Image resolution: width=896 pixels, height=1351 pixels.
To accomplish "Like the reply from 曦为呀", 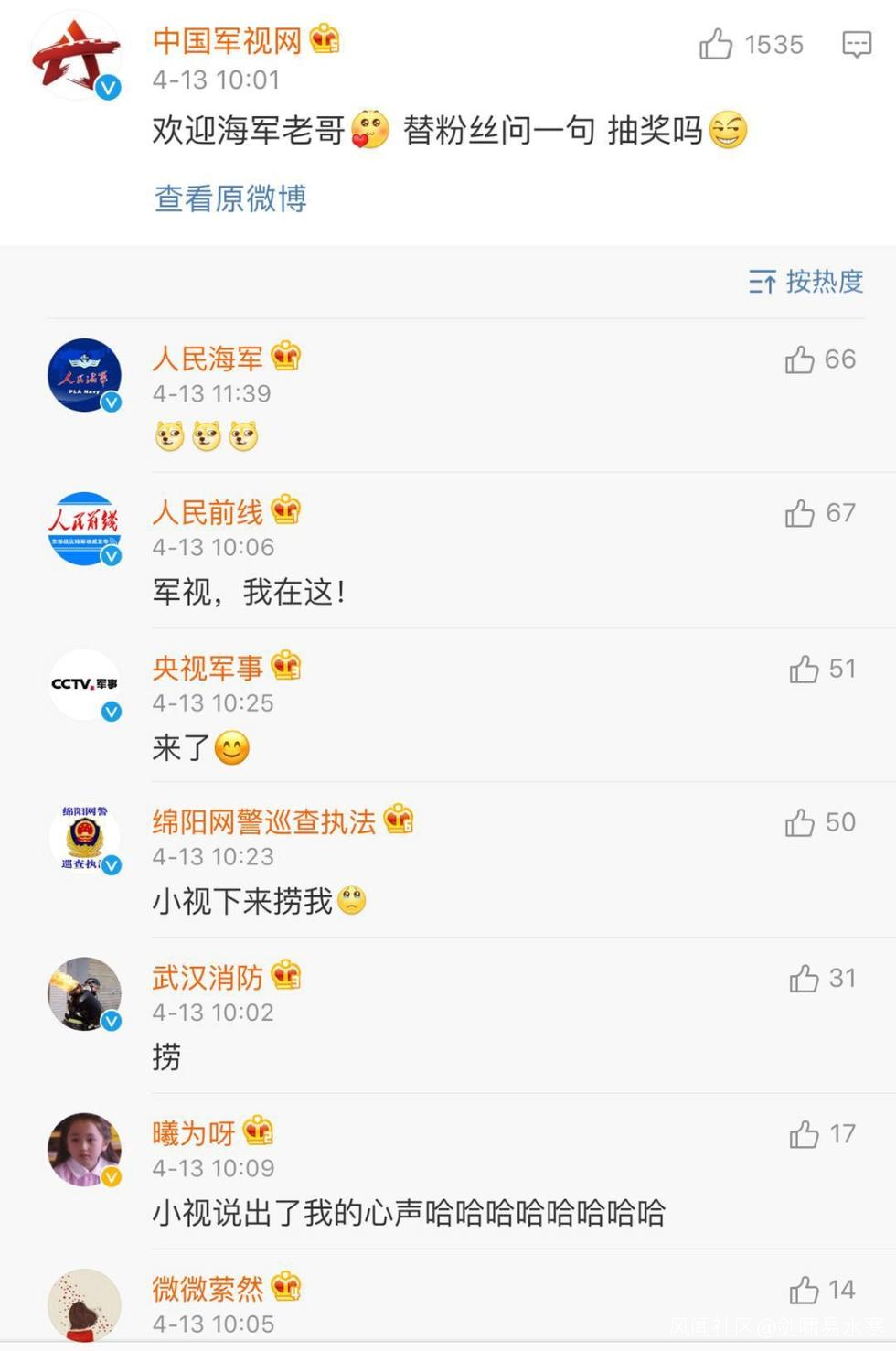I will click(804, 1134).
